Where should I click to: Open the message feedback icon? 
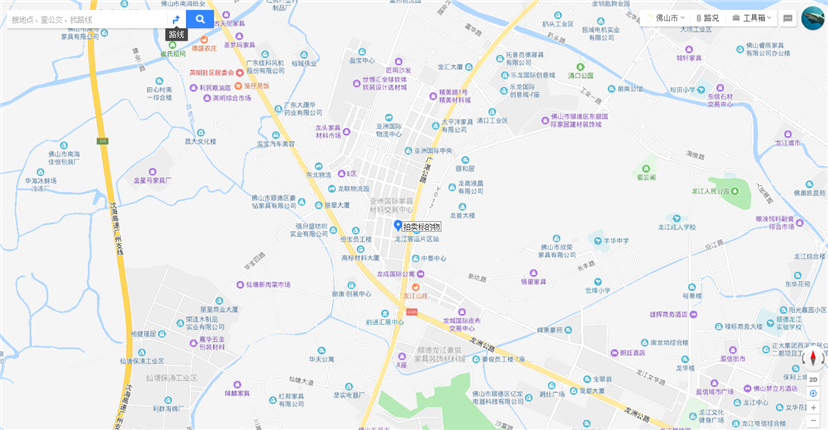(x=788, y=18)
